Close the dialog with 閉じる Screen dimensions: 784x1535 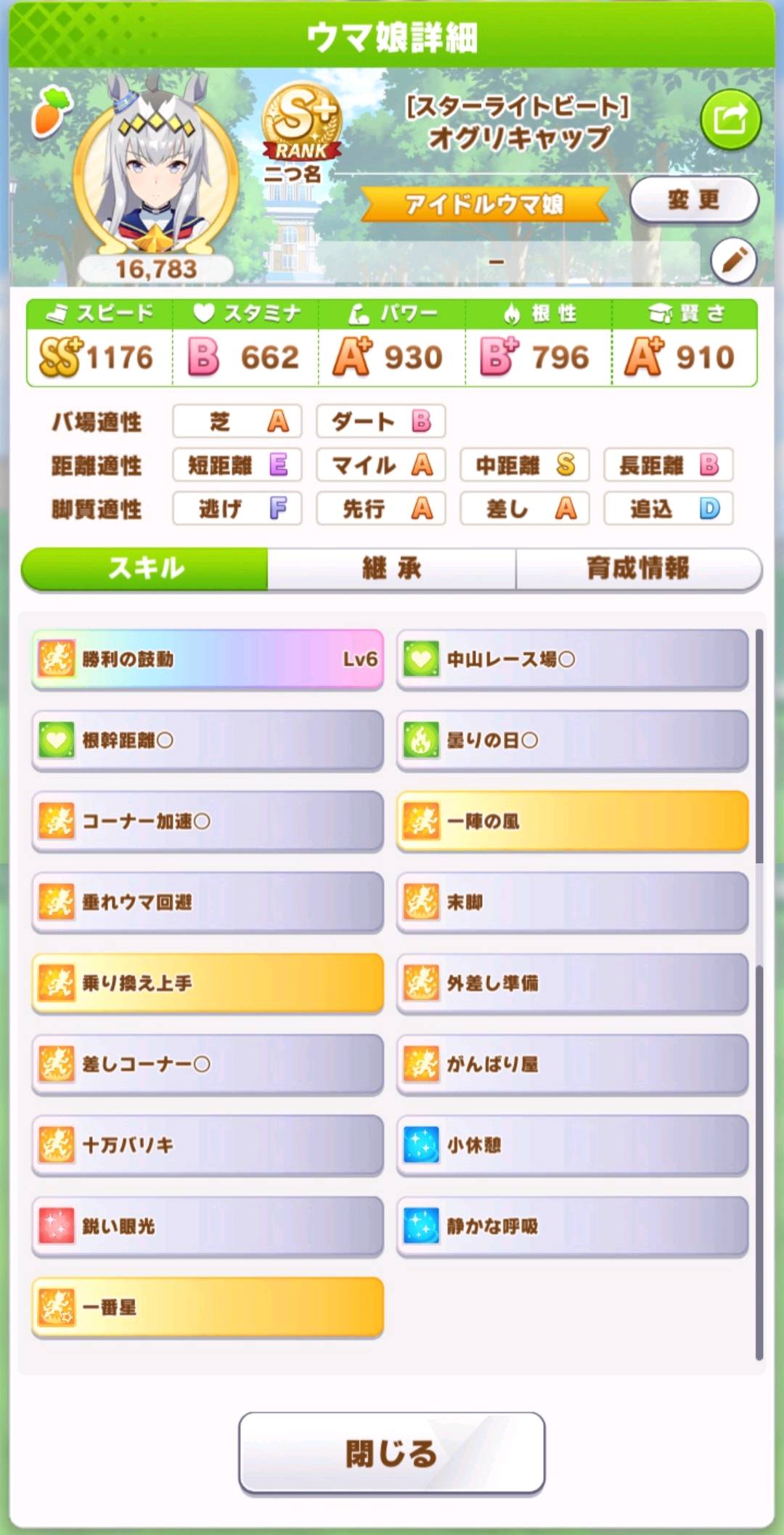point(391,1453)
